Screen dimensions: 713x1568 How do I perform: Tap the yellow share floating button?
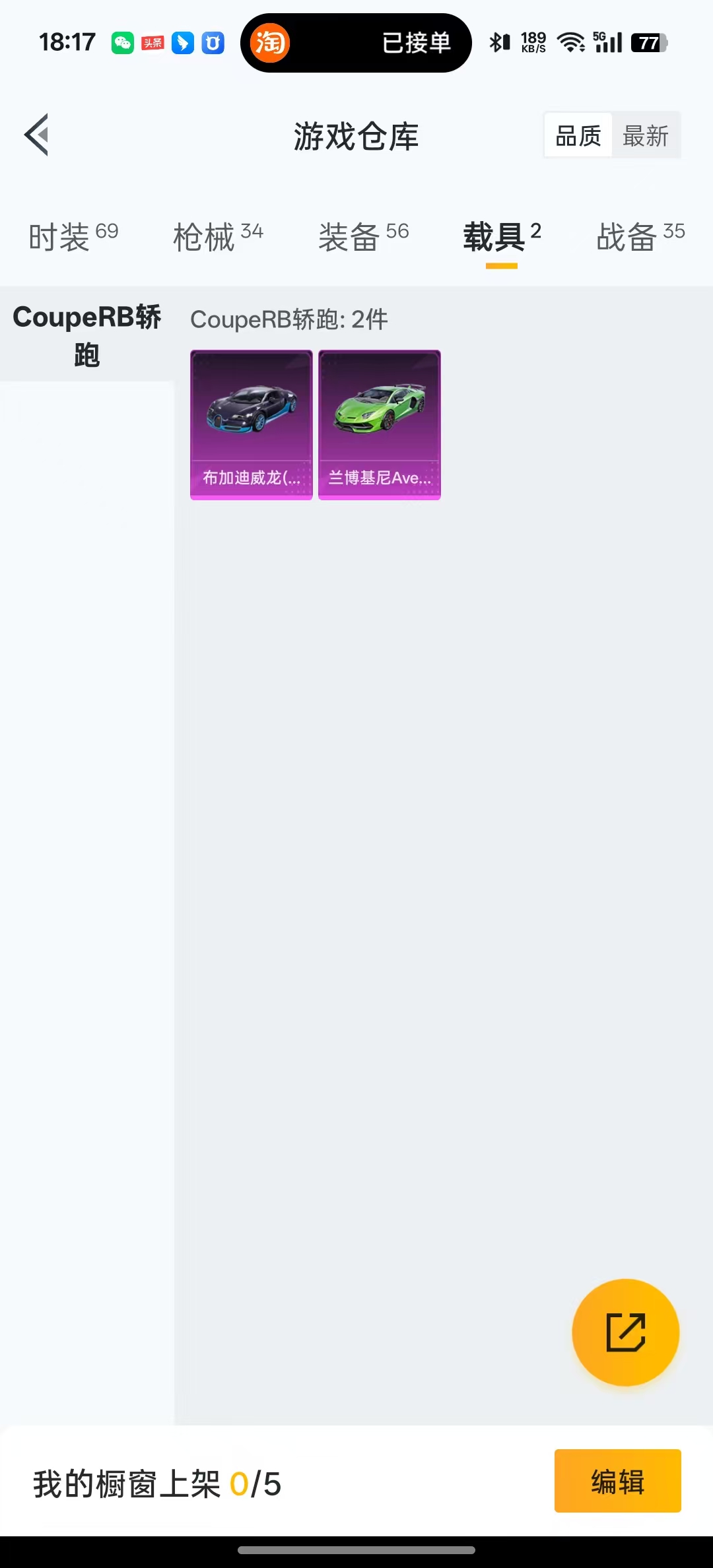point(625,1332)
